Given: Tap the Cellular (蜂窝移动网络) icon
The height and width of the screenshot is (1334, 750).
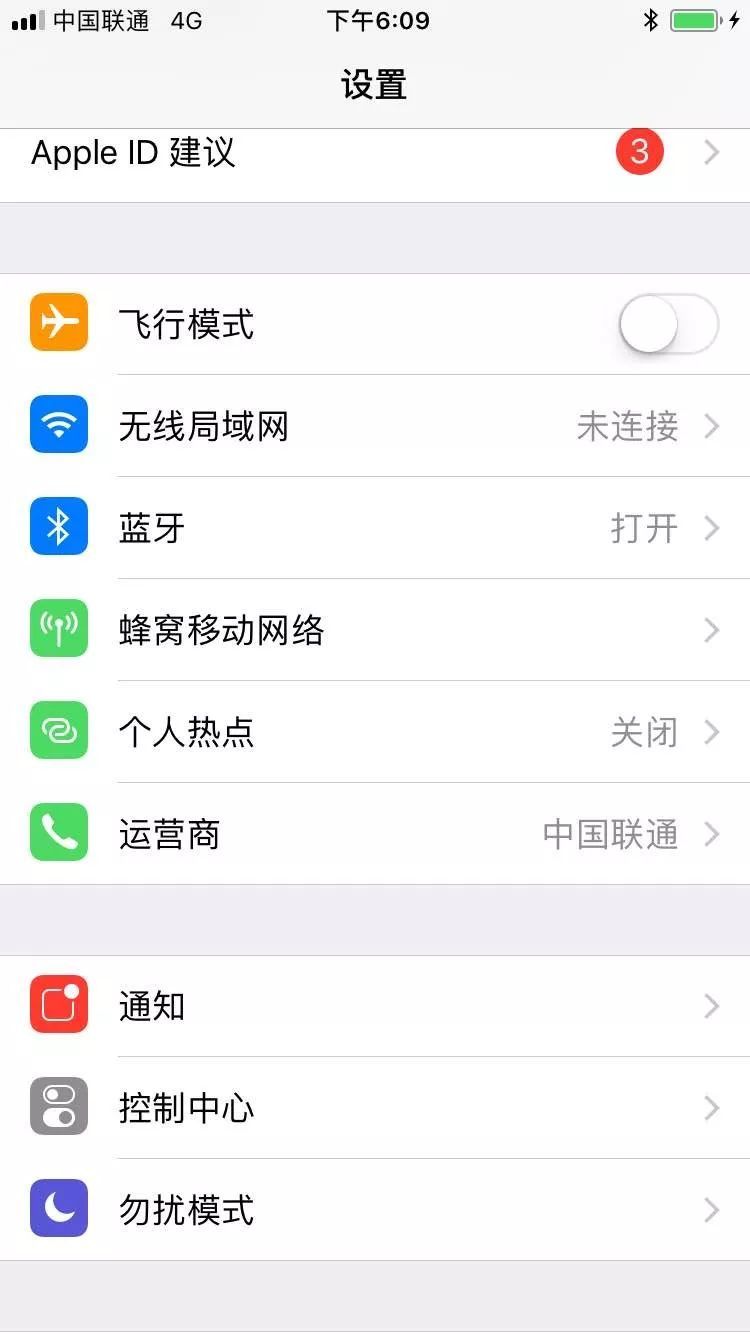Looking at the screenshot, I should 58,628.
